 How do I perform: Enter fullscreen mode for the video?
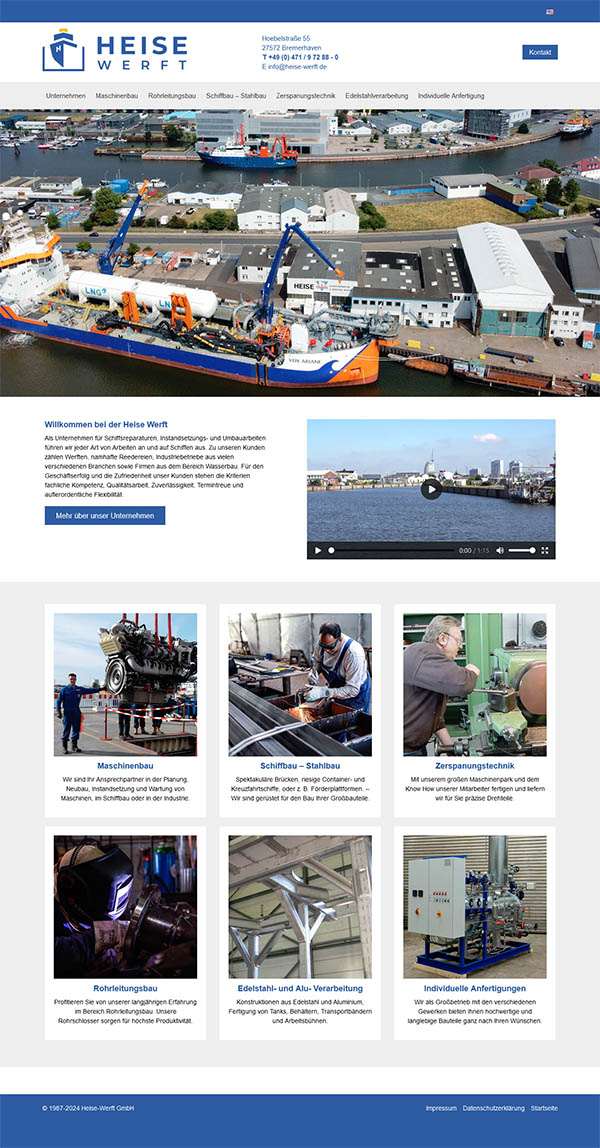point(545,551)
